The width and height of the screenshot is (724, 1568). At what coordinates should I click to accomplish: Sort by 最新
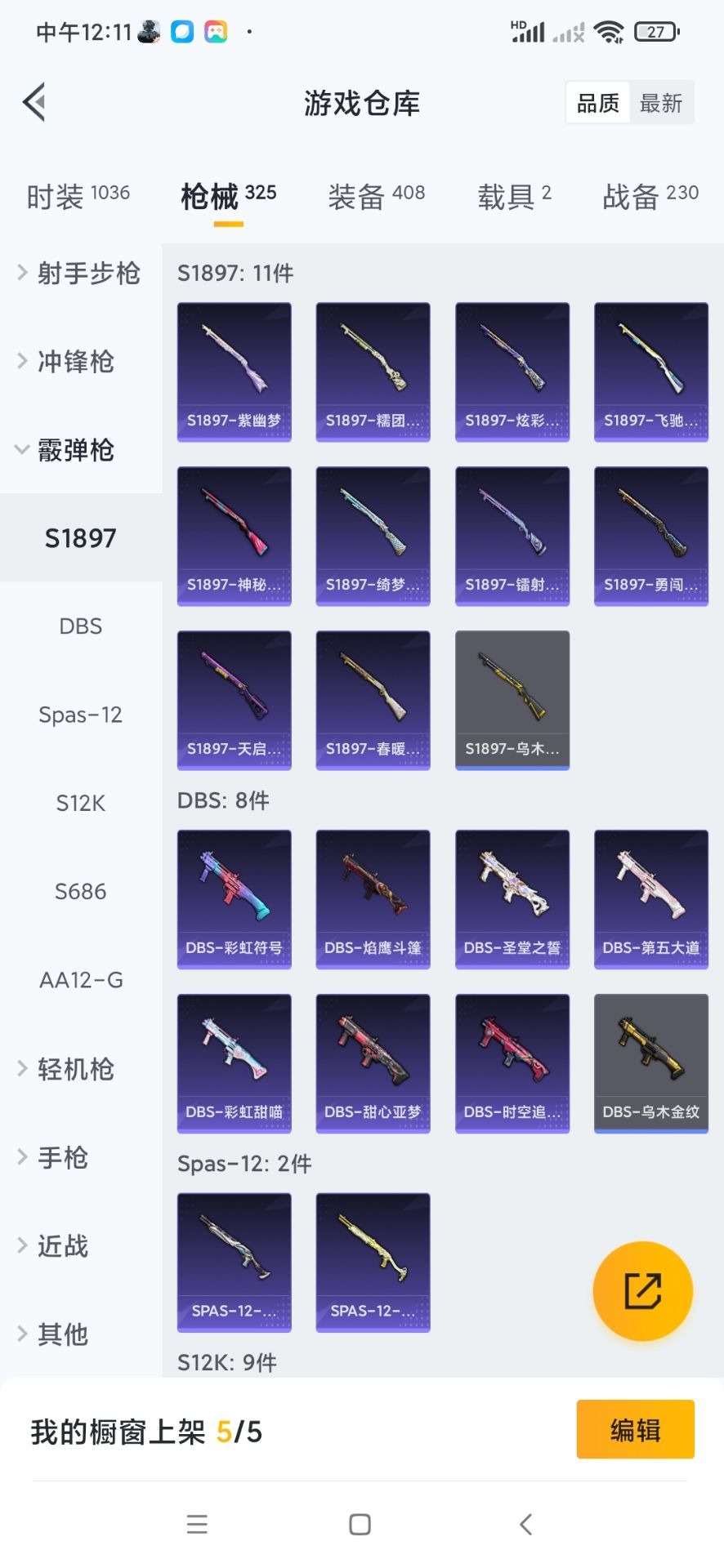660,103
